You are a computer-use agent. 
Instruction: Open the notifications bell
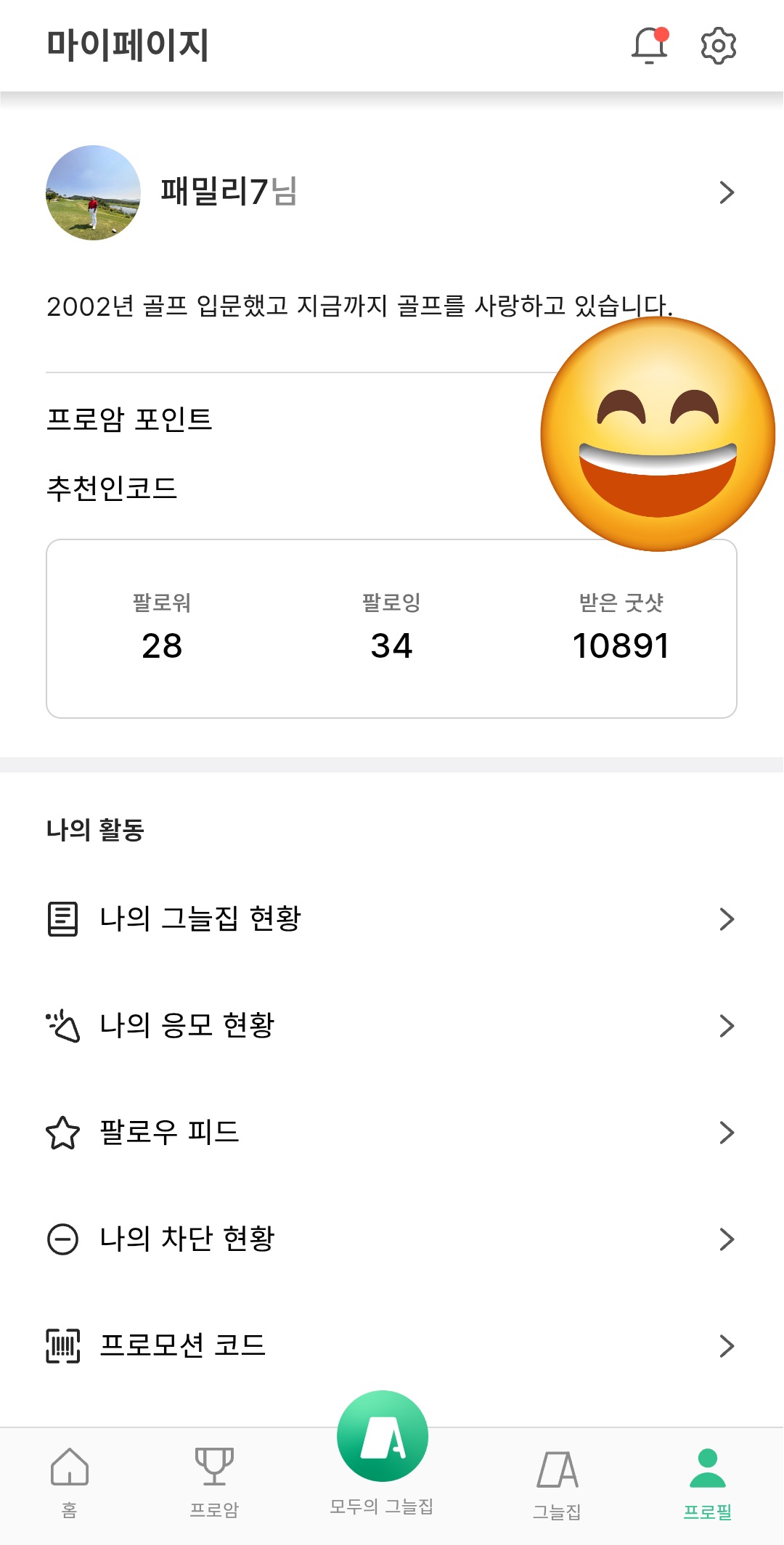point(649,46)
